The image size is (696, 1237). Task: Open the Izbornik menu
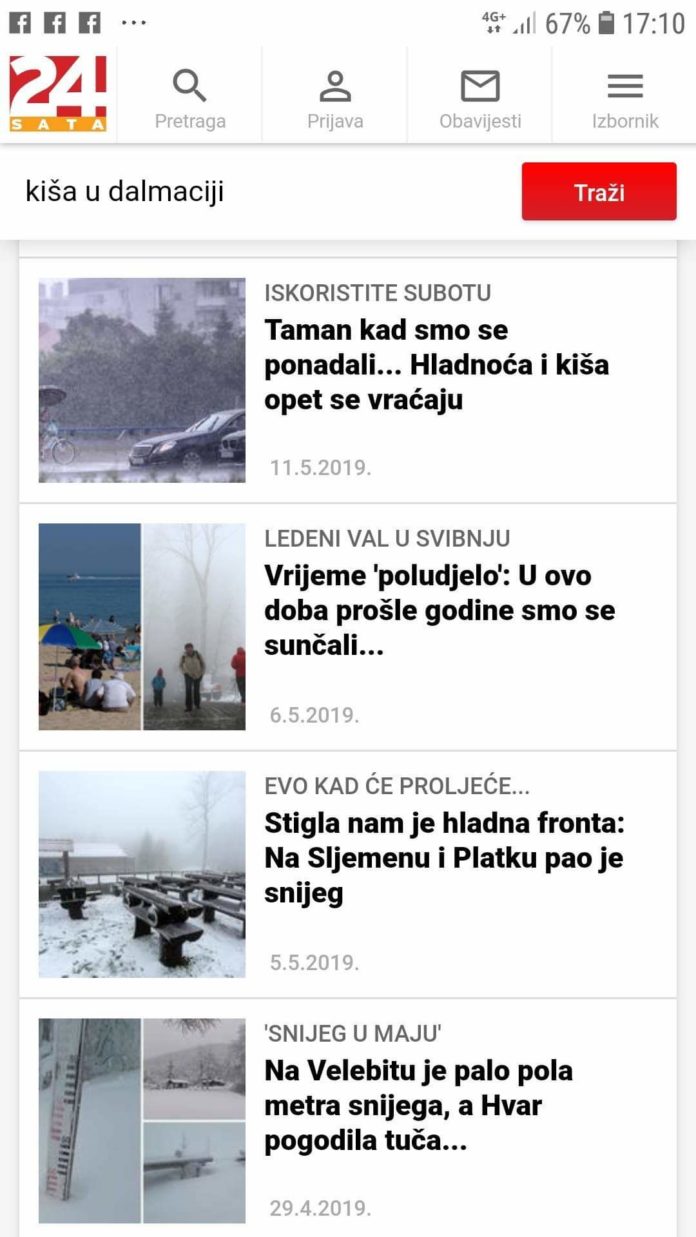pyautogui.click(x=625, y=98)
